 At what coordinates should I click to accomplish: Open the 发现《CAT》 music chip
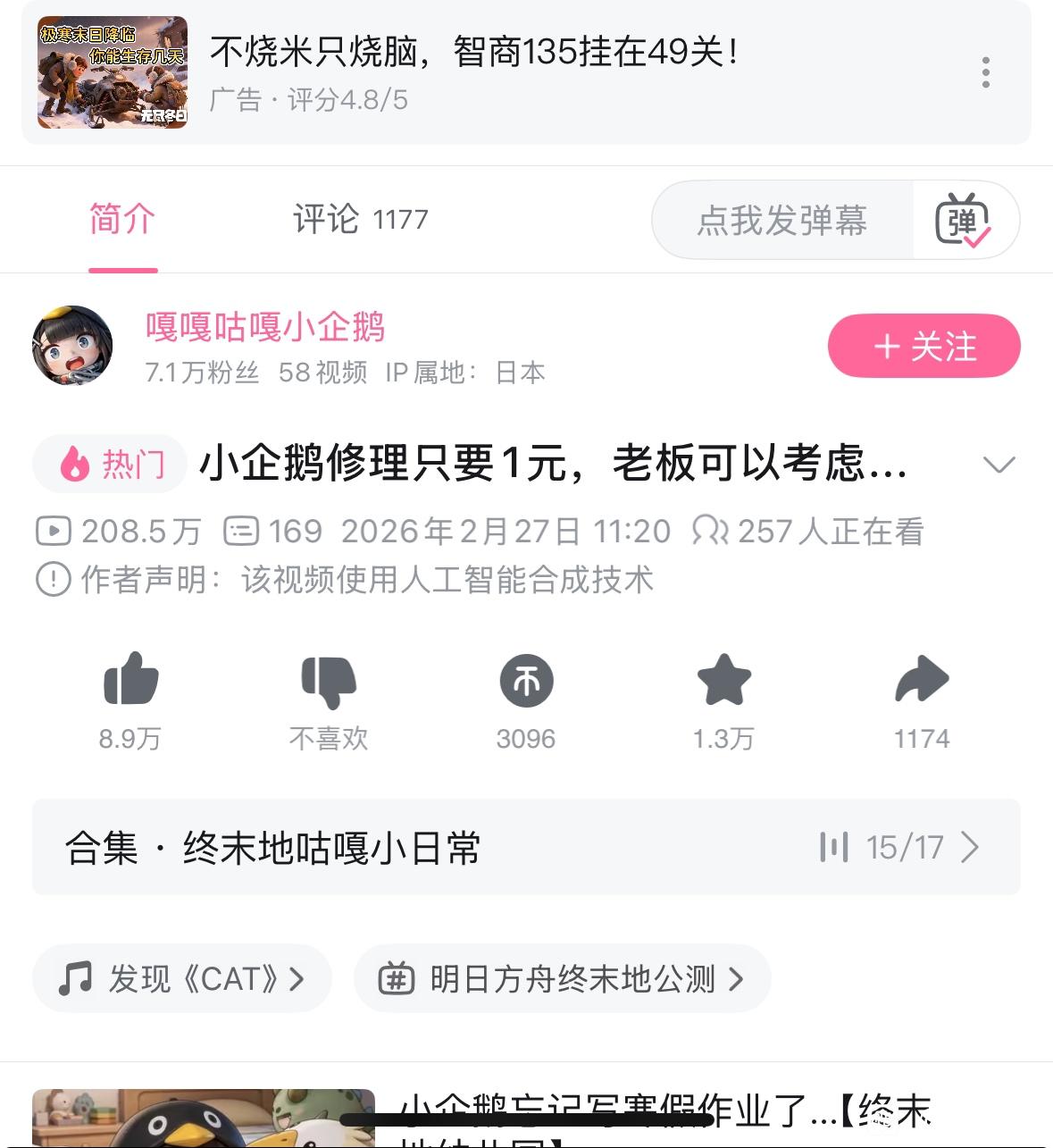pos(182,979)
